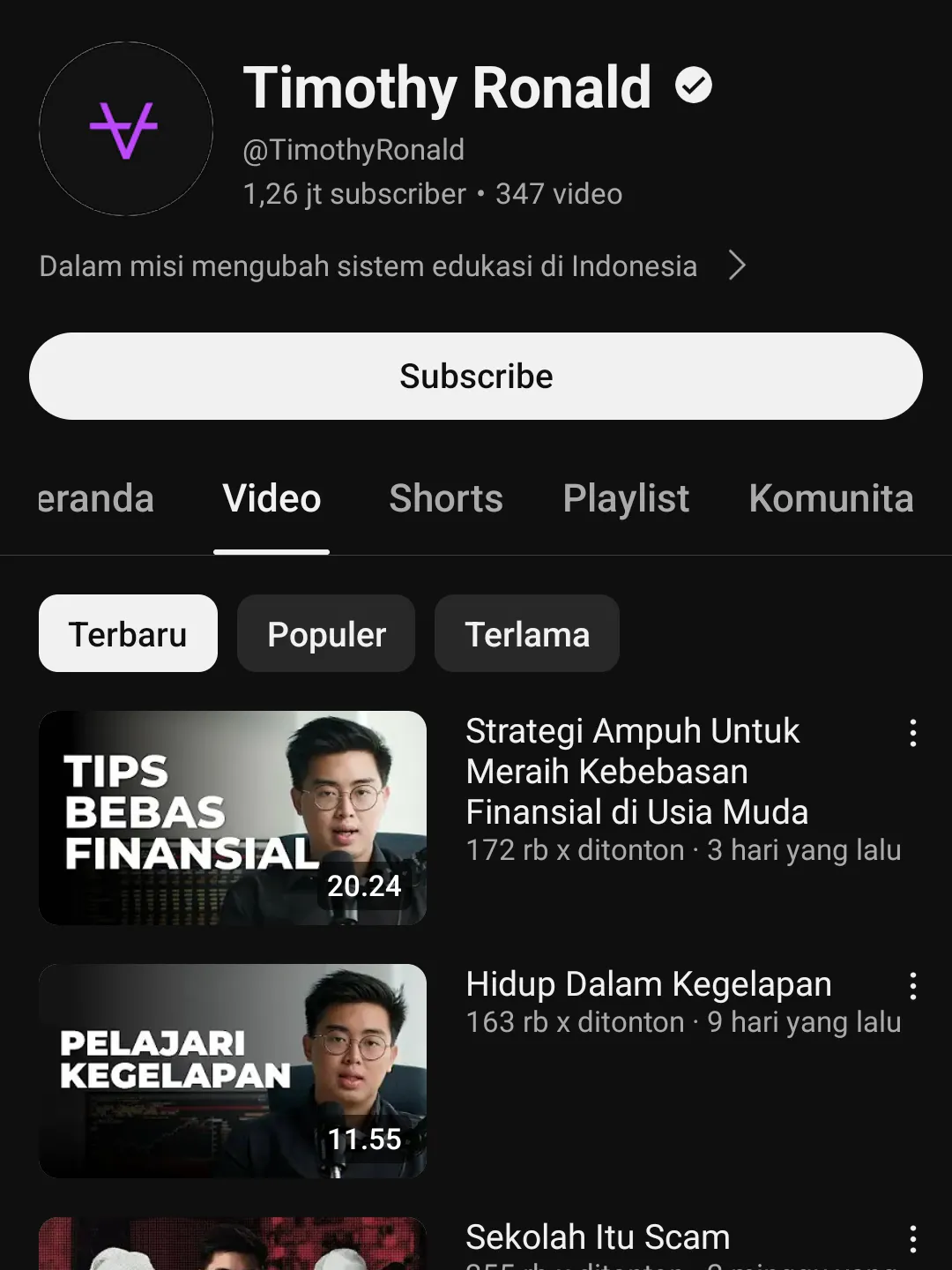The height and width of the screenshot is (1270, 952).
Task: Sort videos by Populer
Action: [x=326, y=633]
